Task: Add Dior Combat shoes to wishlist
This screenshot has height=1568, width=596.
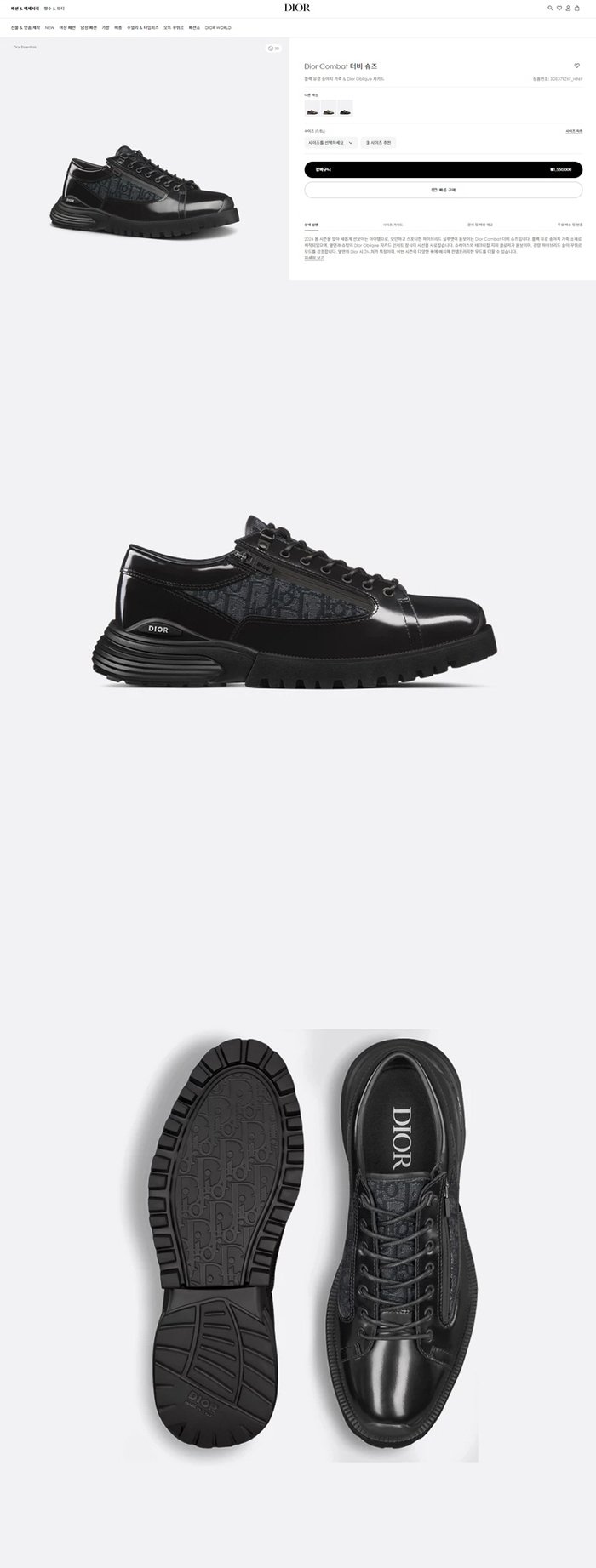Action: [x=576, y=66]
